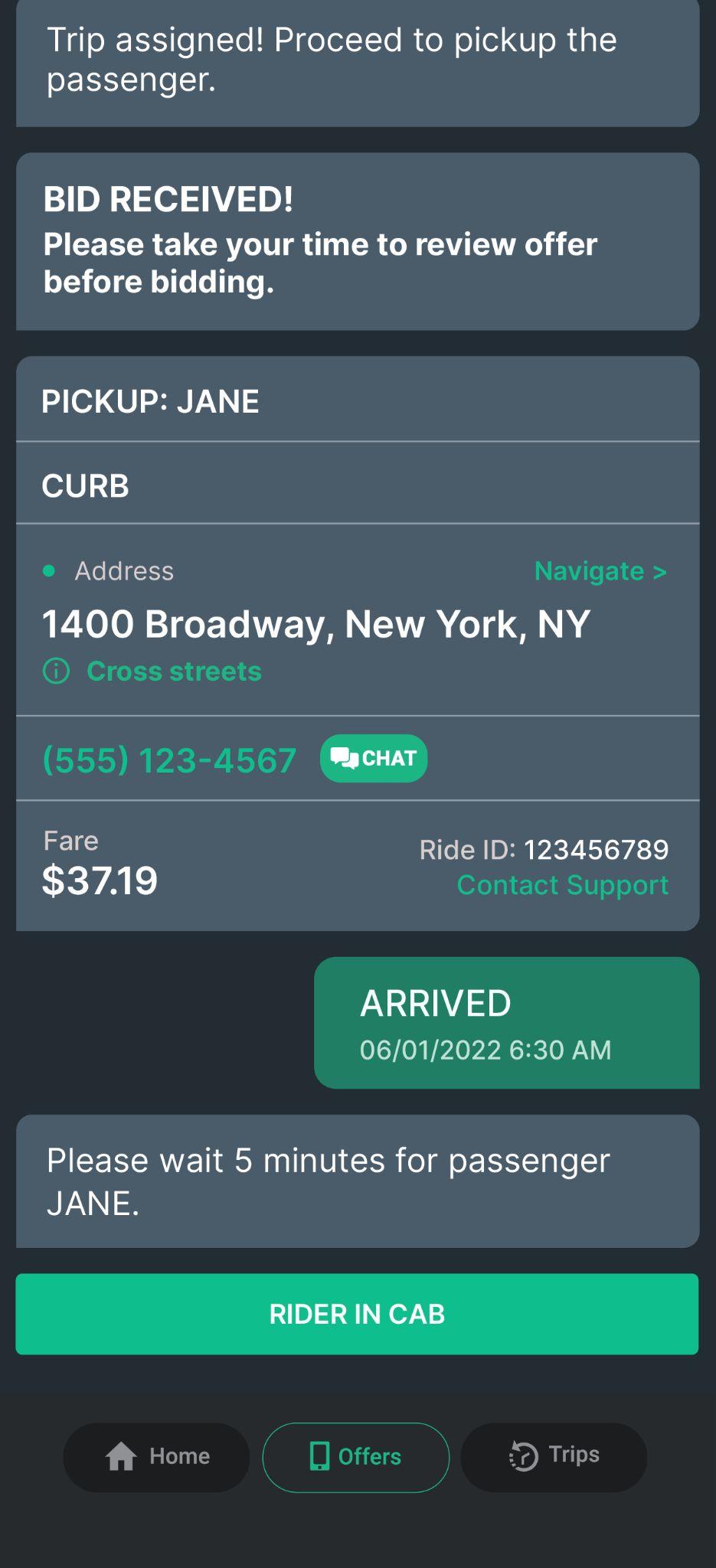The width and height of the screenshot is (716, 1568).
Task: Switch to the Offers tab
Action: click(x=356, y=1456)
